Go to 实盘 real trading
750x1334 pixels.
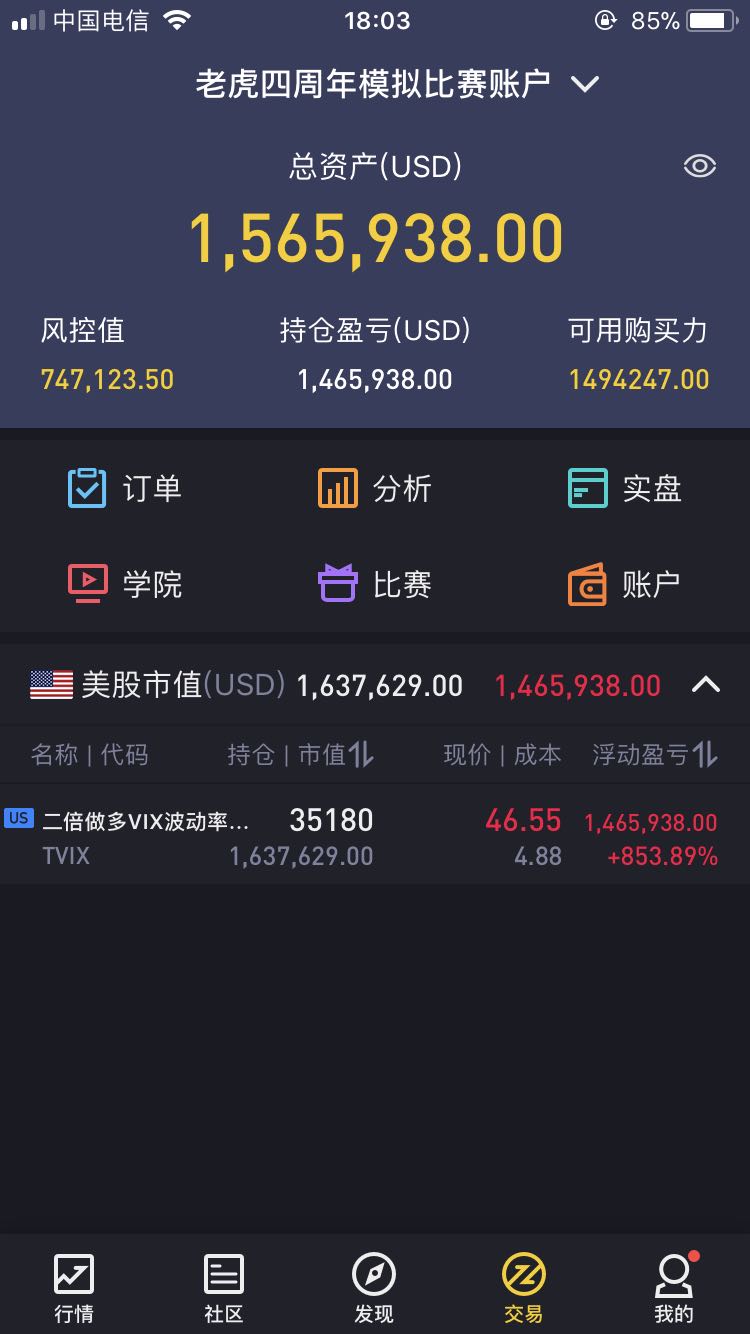click(x=625, y=488)
